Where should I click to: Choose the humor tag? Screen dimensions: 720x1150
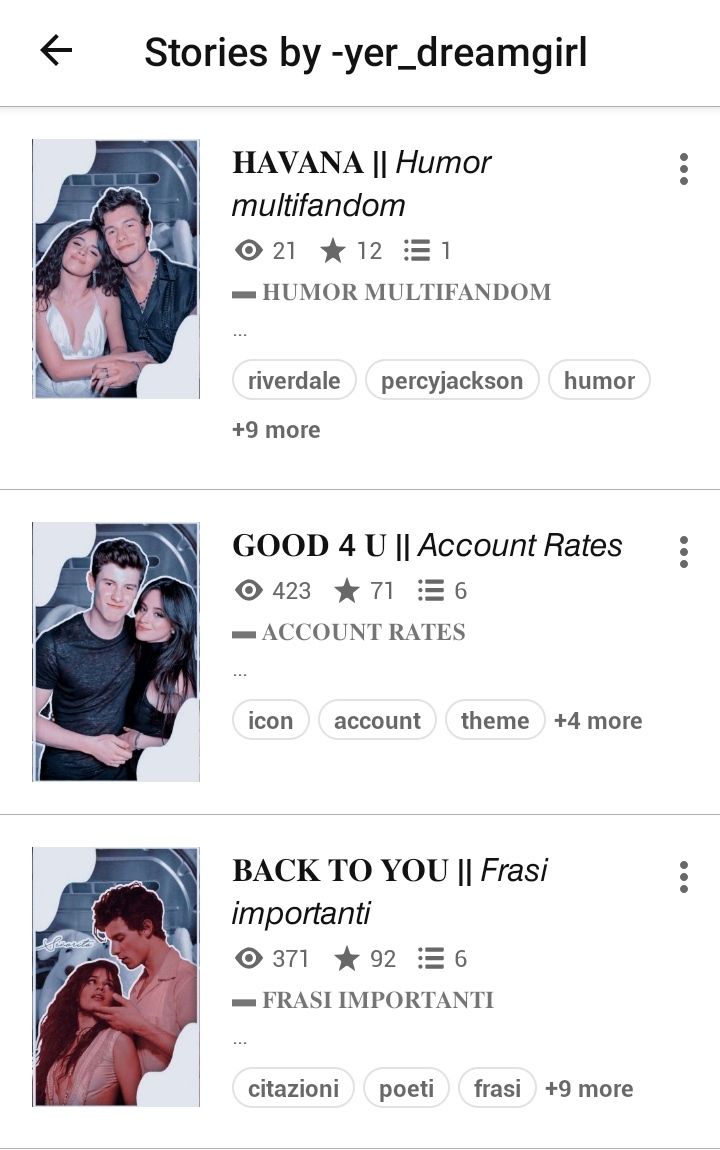[599, 381]
